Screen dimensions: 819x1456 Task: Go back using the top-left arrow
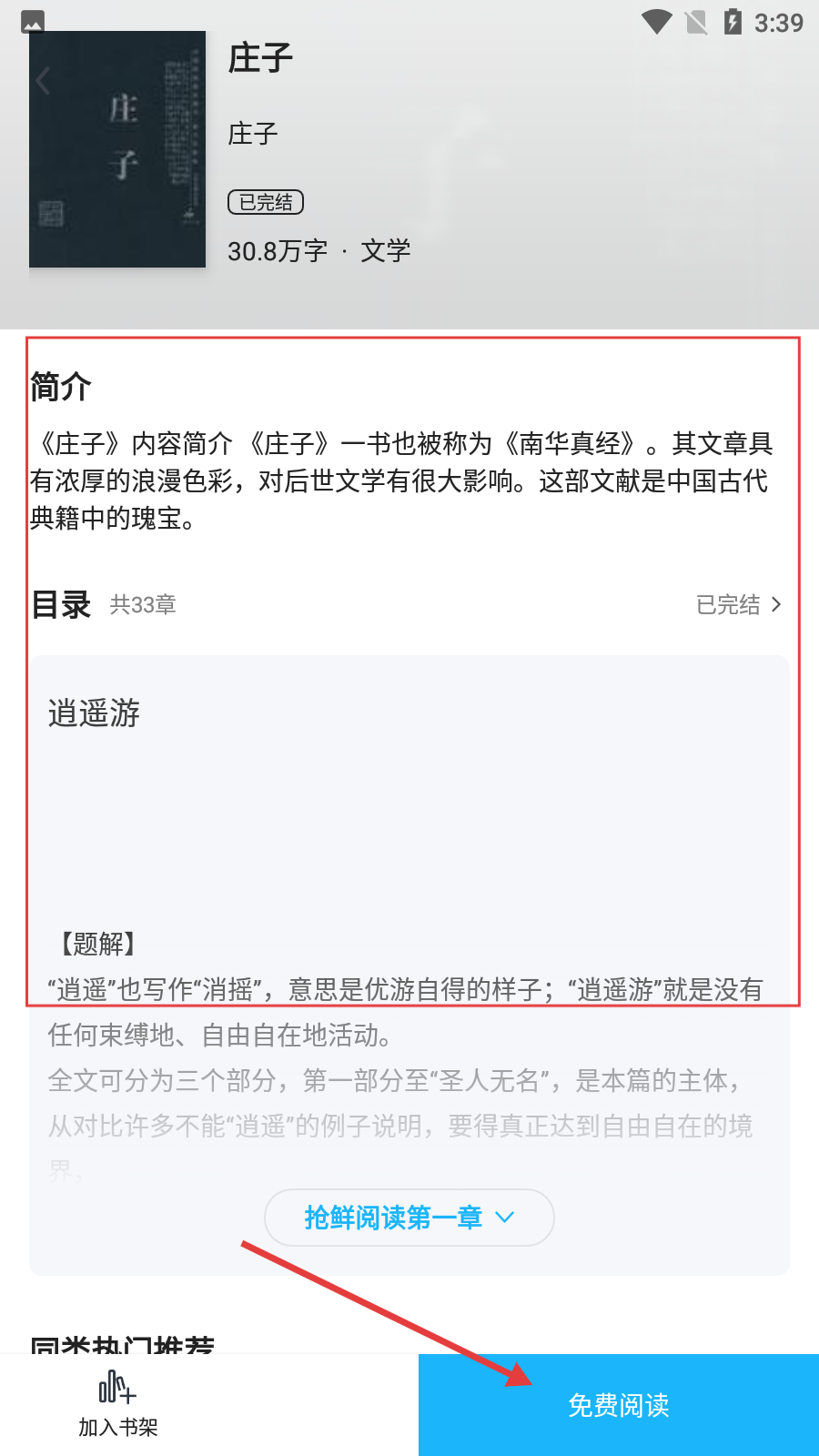click(43, 82)
